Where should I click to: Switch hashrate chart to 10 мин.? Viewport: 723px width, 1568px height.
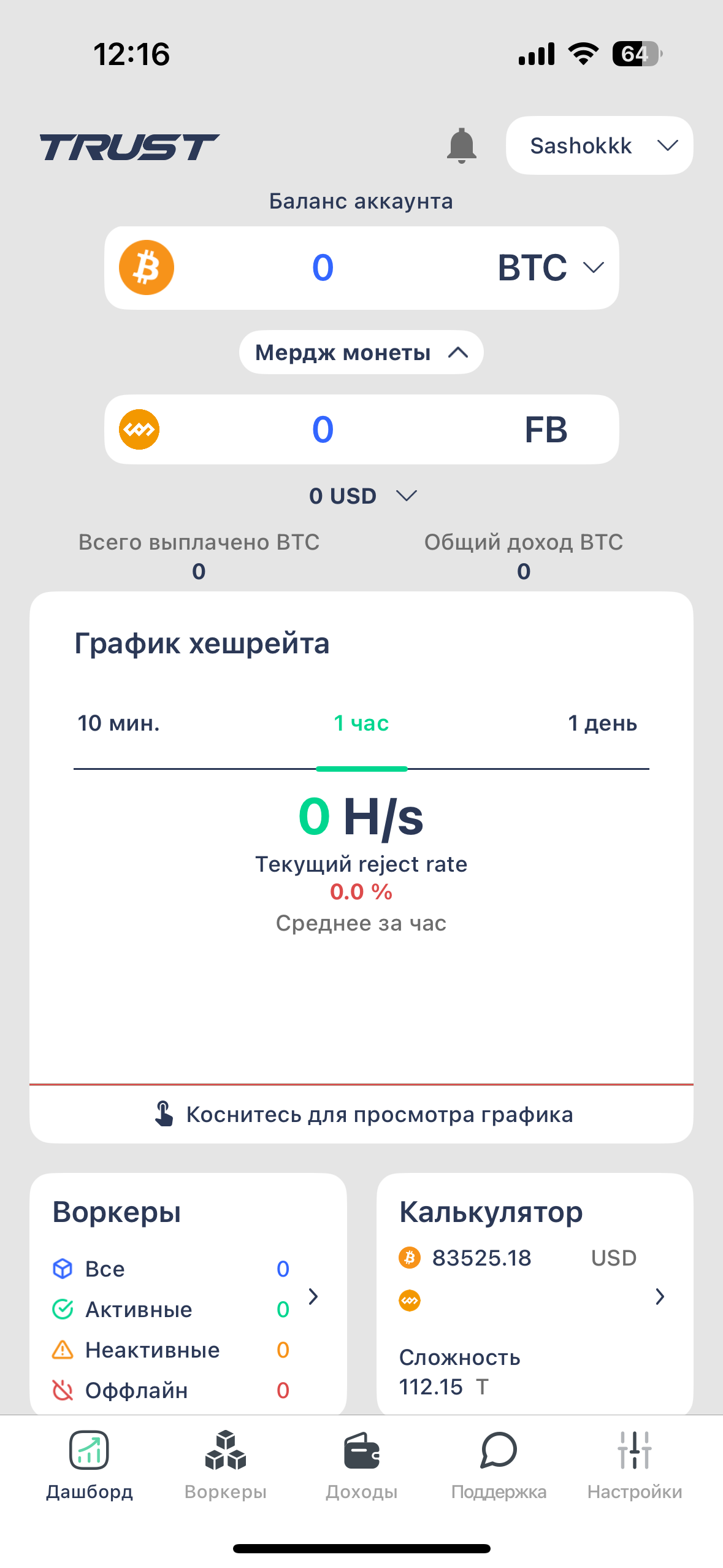118,723
